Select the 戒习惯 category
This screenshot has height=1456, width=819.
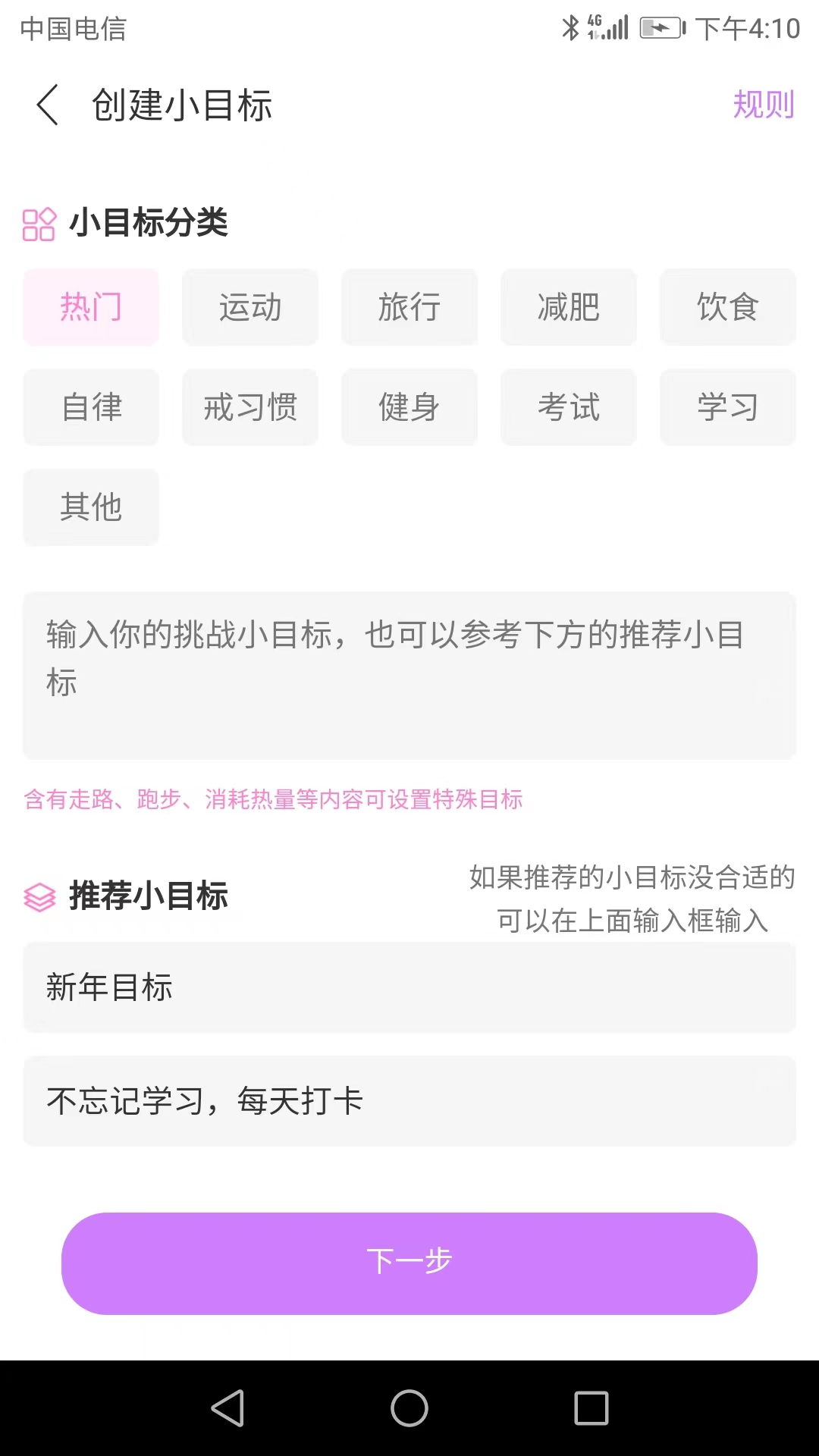point(249,407)
